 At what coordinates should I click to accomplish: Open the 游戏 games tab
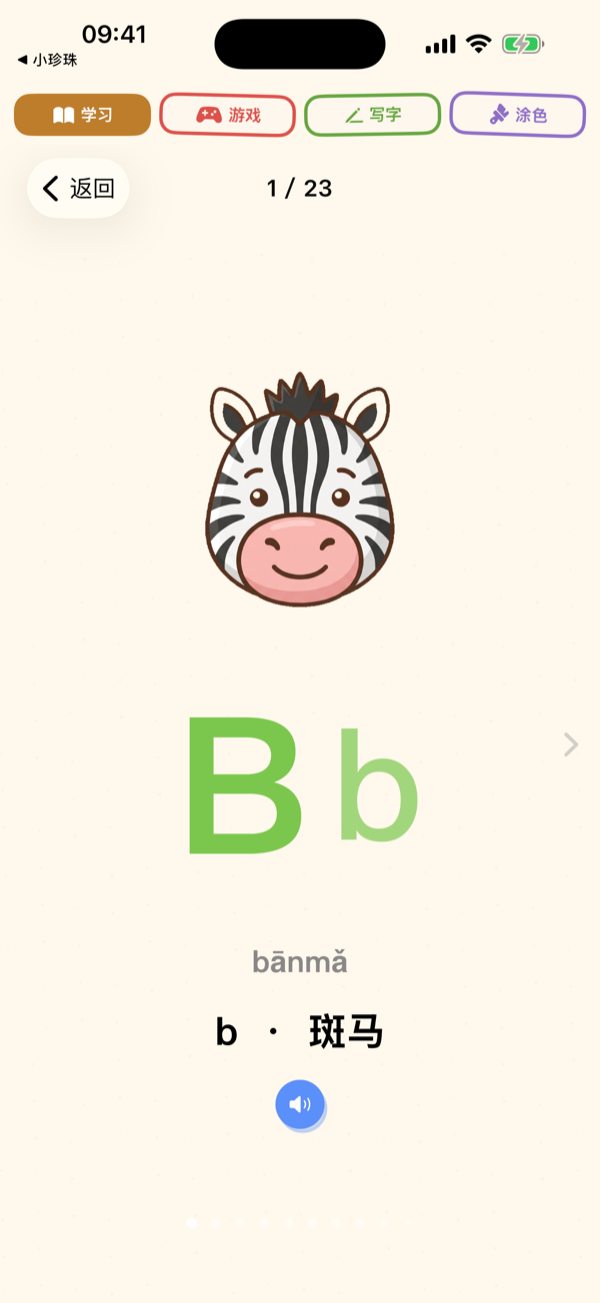click(x=227, y=115)
